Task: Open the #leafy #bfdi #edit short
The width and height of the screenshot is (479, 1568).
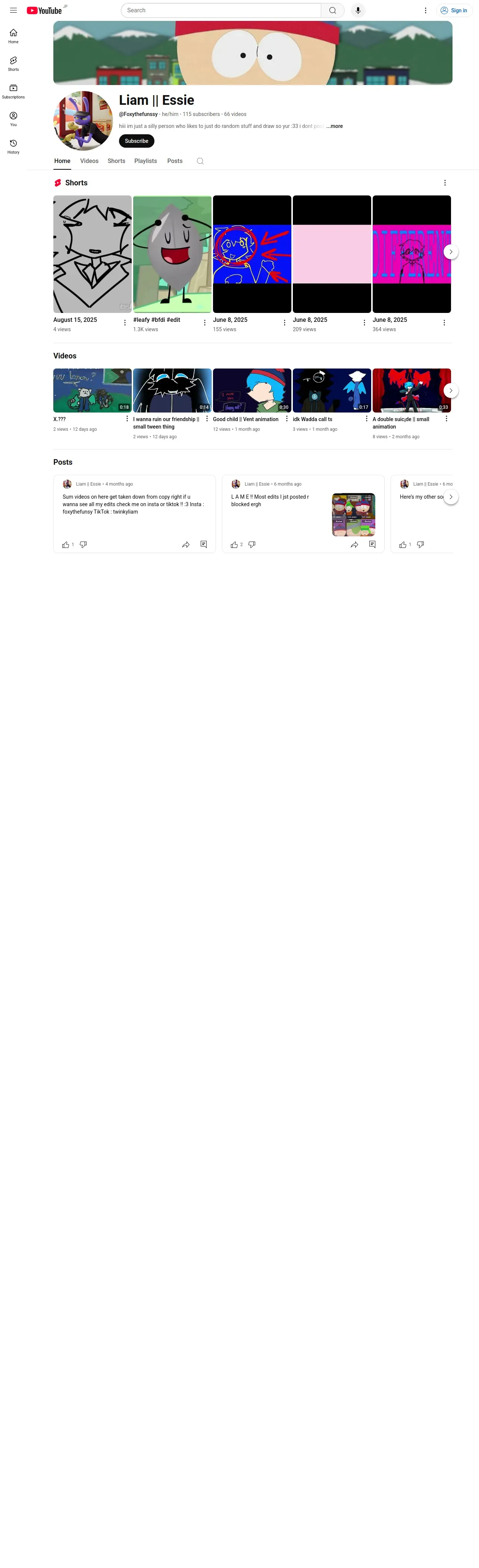Action: (x=172, y=254)
